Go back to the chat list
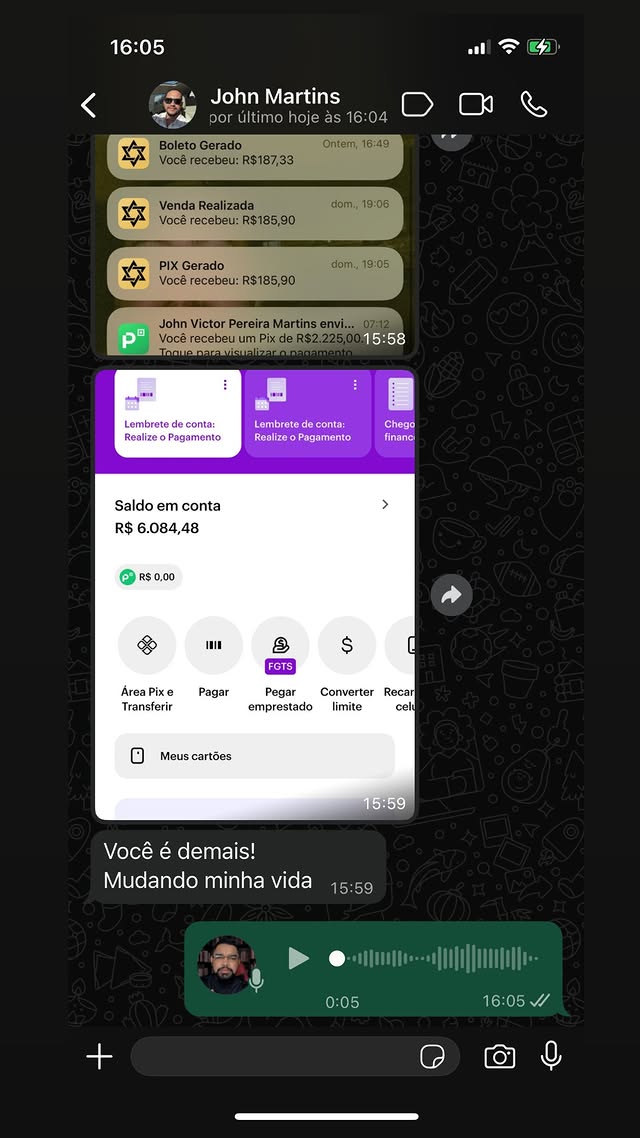This screenshot has height=1138, width=640. pyautogui.click(x=89, y=105)
